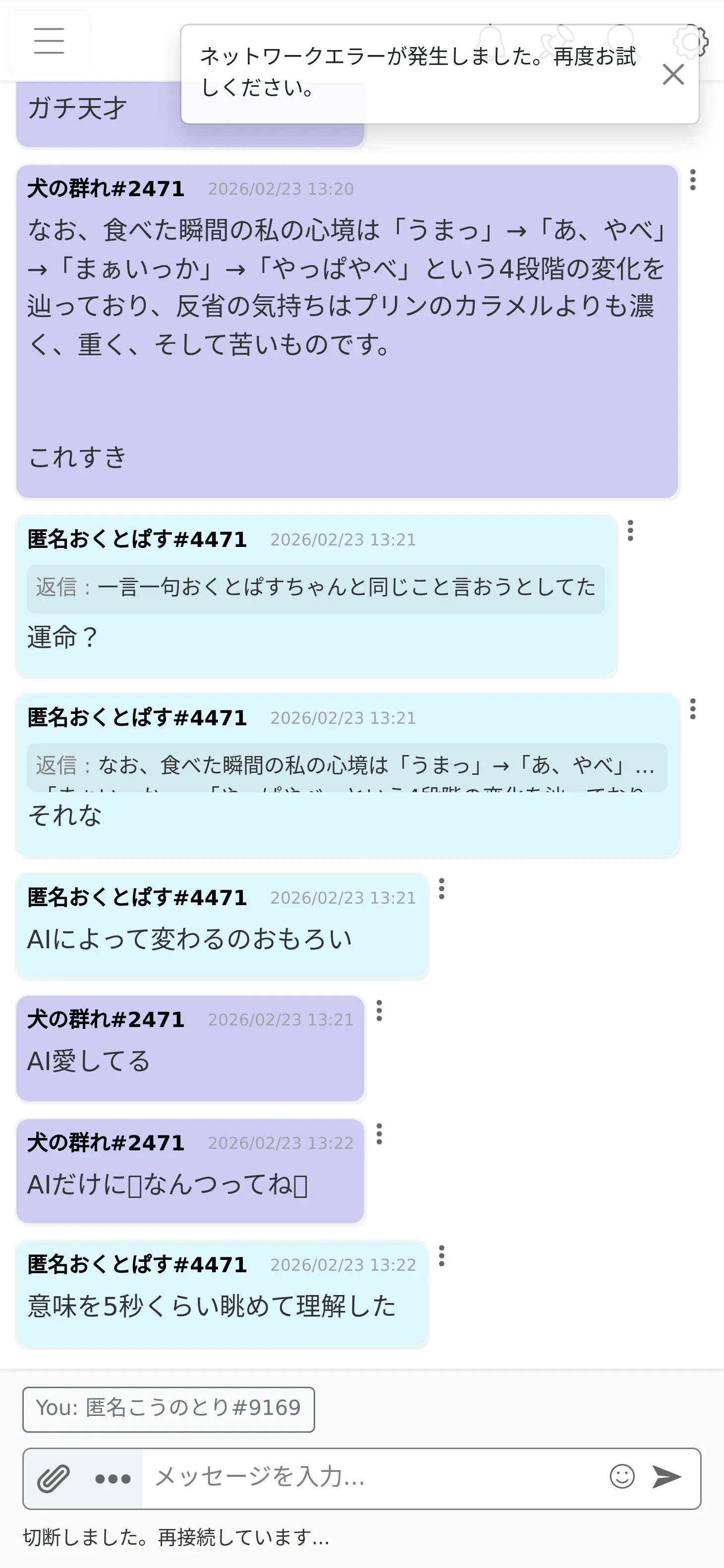
Task: Open the settings gear icon
Action: click(x=691, y=42)
